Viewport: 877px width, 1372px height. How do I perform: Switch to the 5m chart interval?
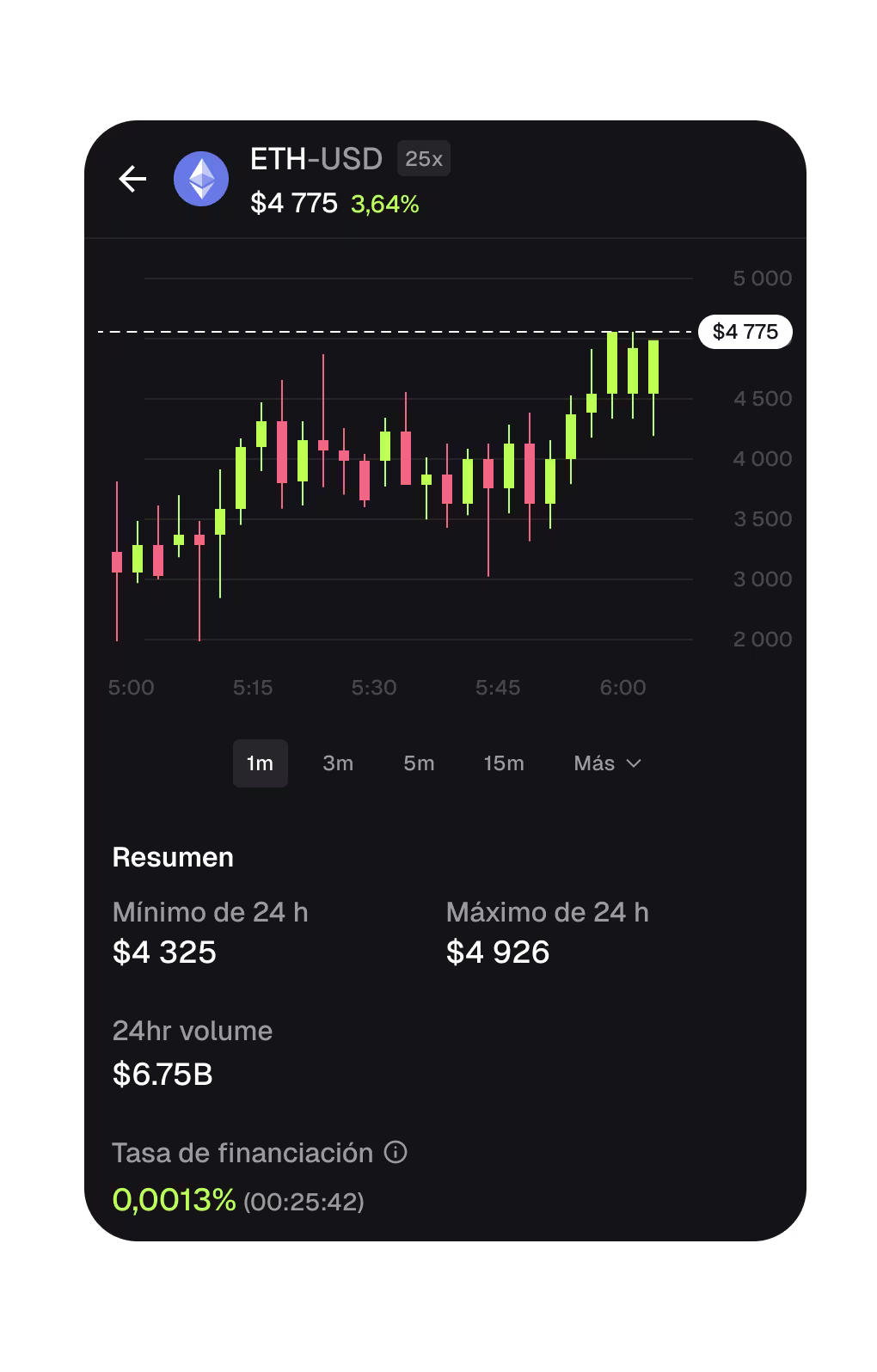(419, 763)
